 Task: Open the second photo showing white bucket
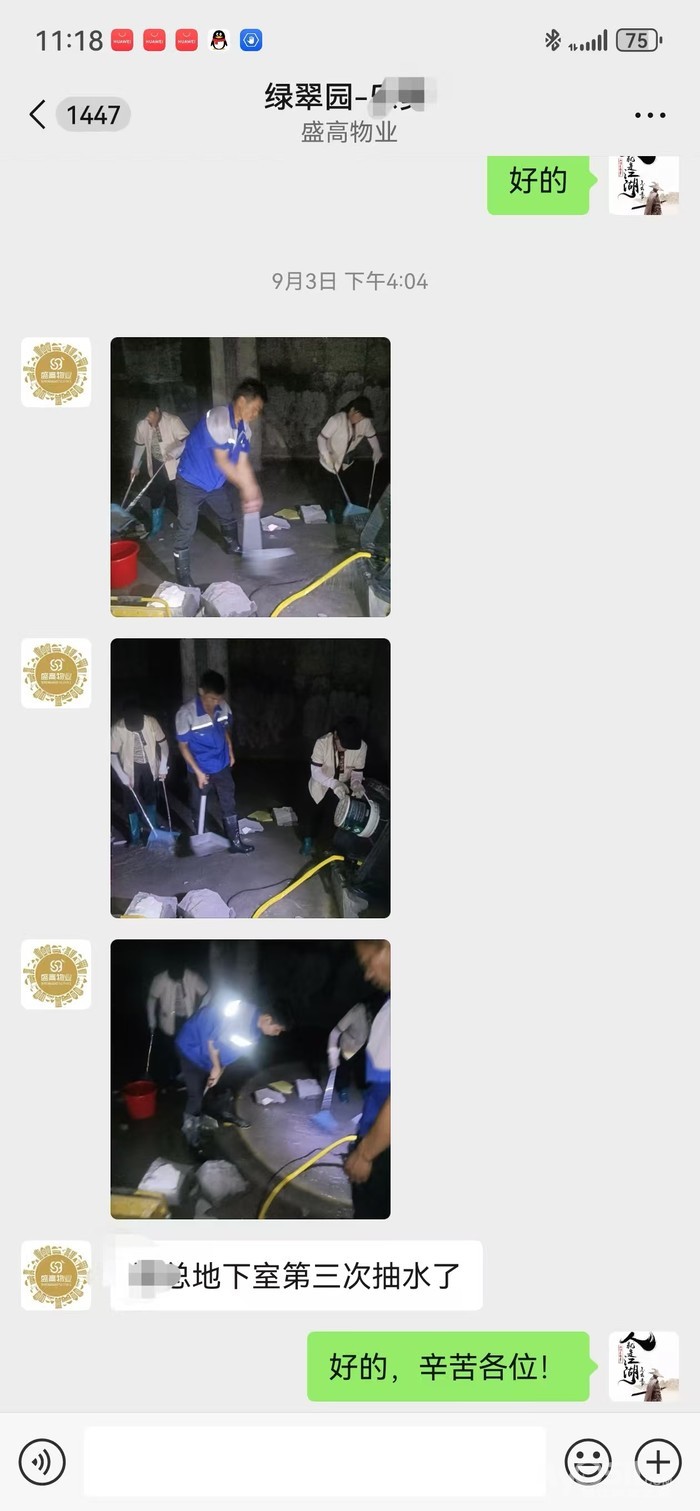(250, 778)
